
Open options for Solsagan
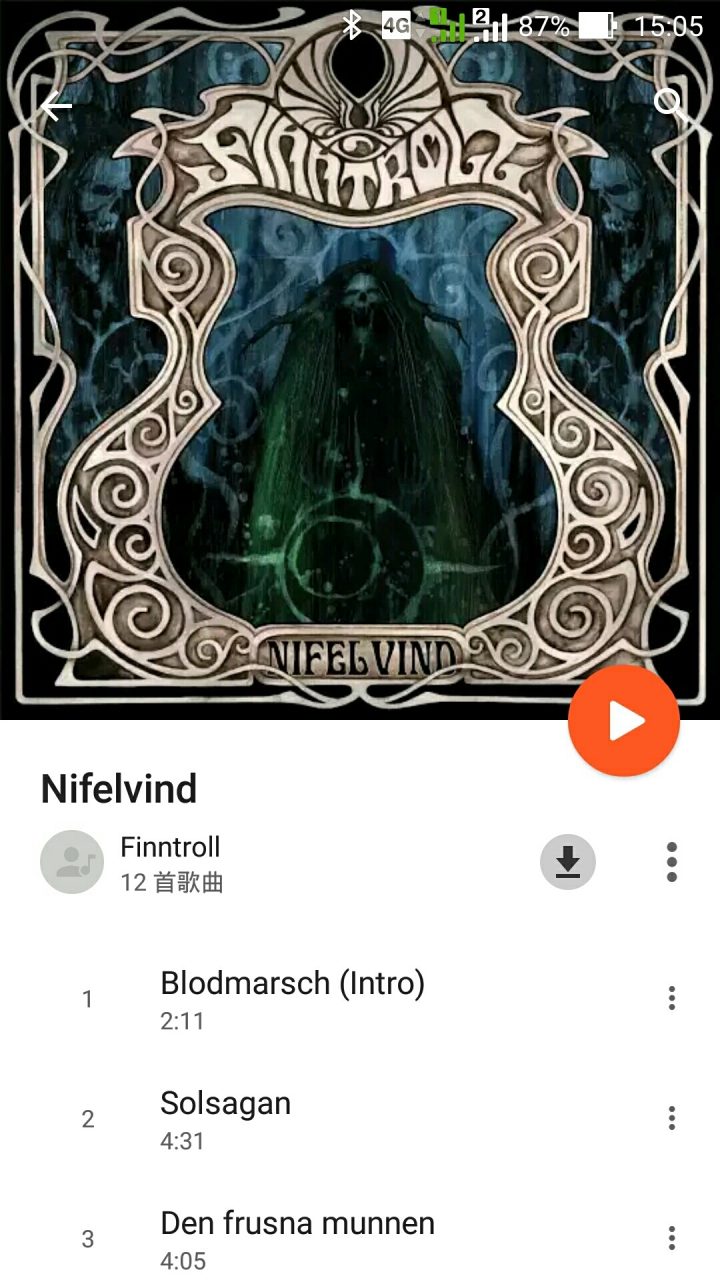click(x=671, y=1118)
